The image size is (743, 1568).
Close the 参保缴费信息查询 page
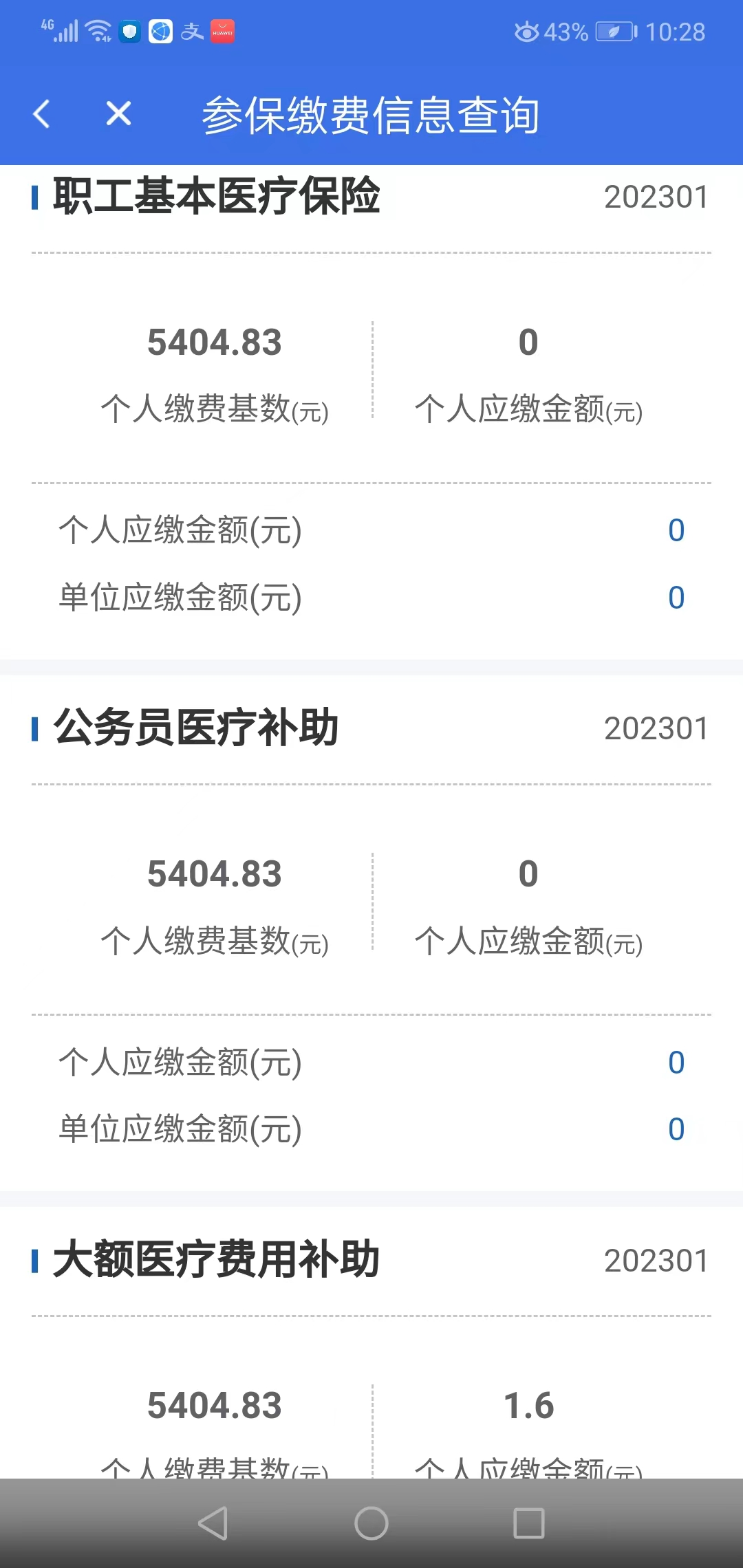[x=118, y=113]
